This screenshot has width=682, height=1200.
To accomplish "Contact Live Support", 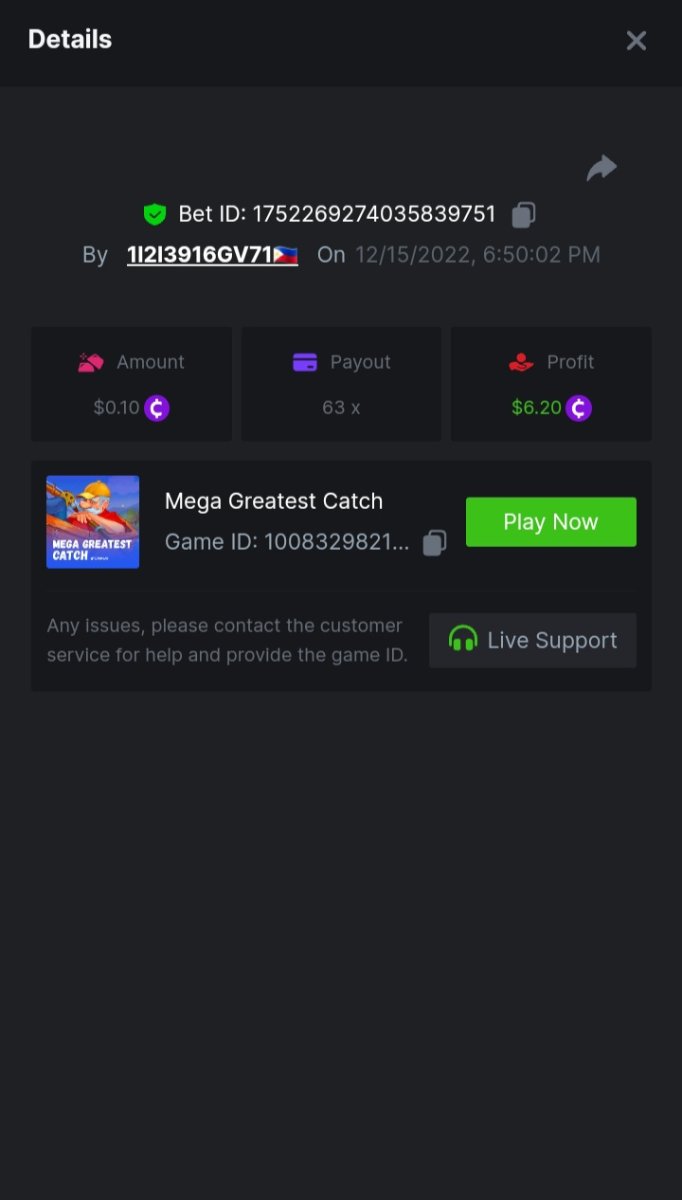I will [532, 640].
